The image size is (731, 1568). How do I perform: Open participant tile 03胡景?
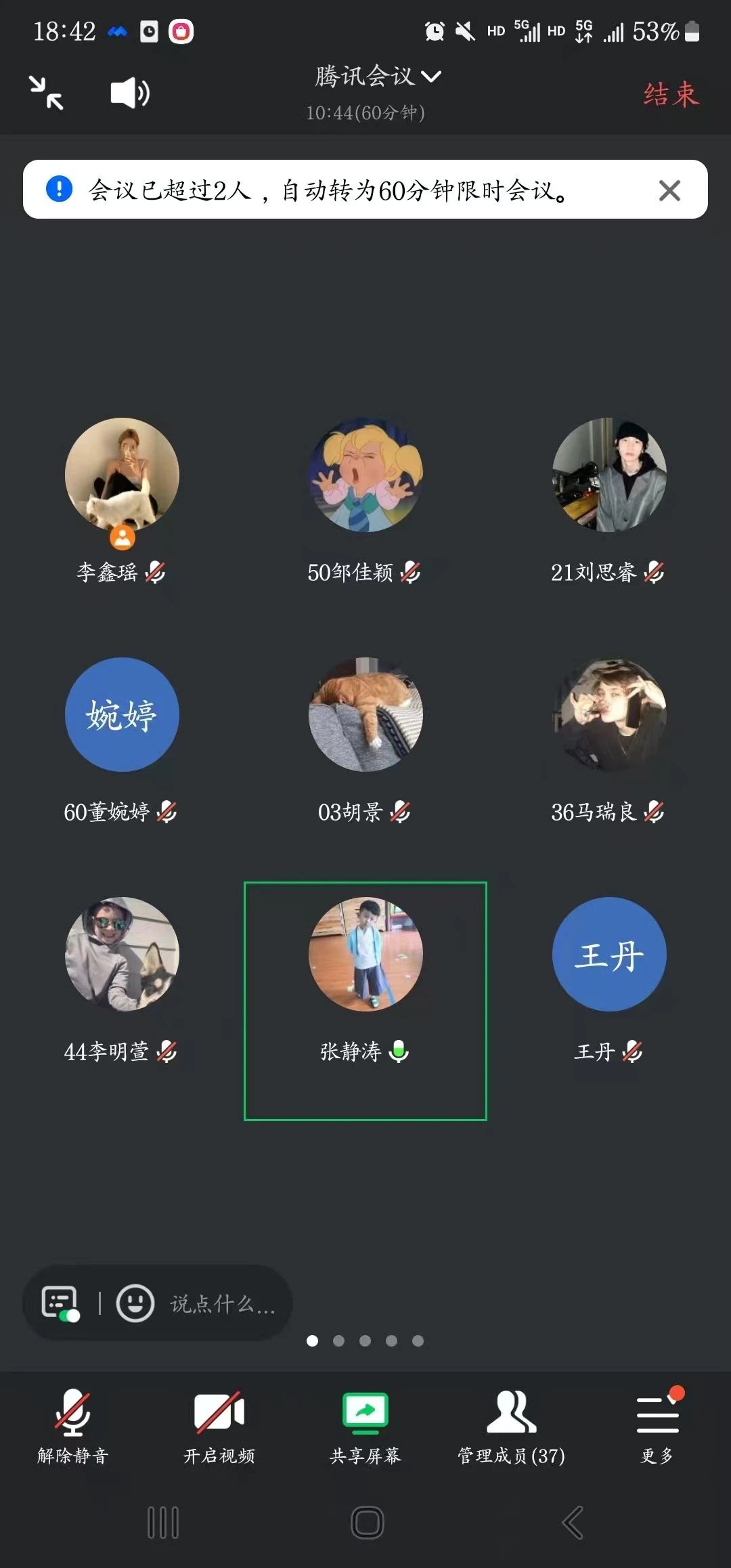(365, 715)
